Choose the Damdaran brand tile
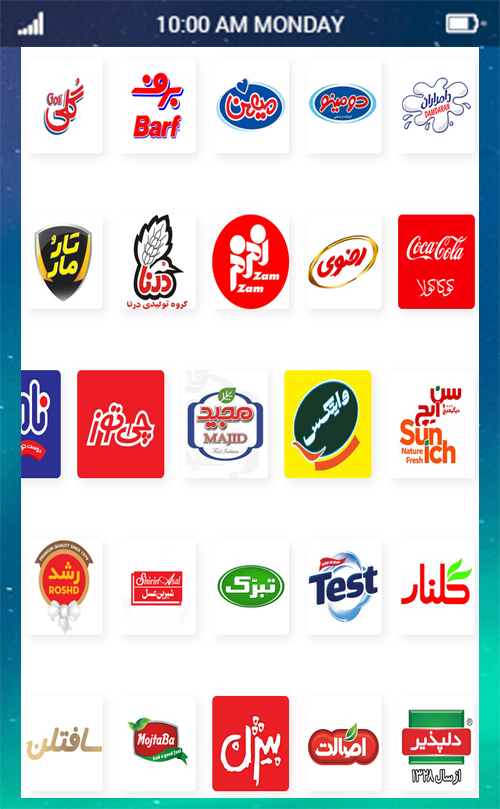The height and width of the screenshot is (809, 500). click(x=436, y=105)
